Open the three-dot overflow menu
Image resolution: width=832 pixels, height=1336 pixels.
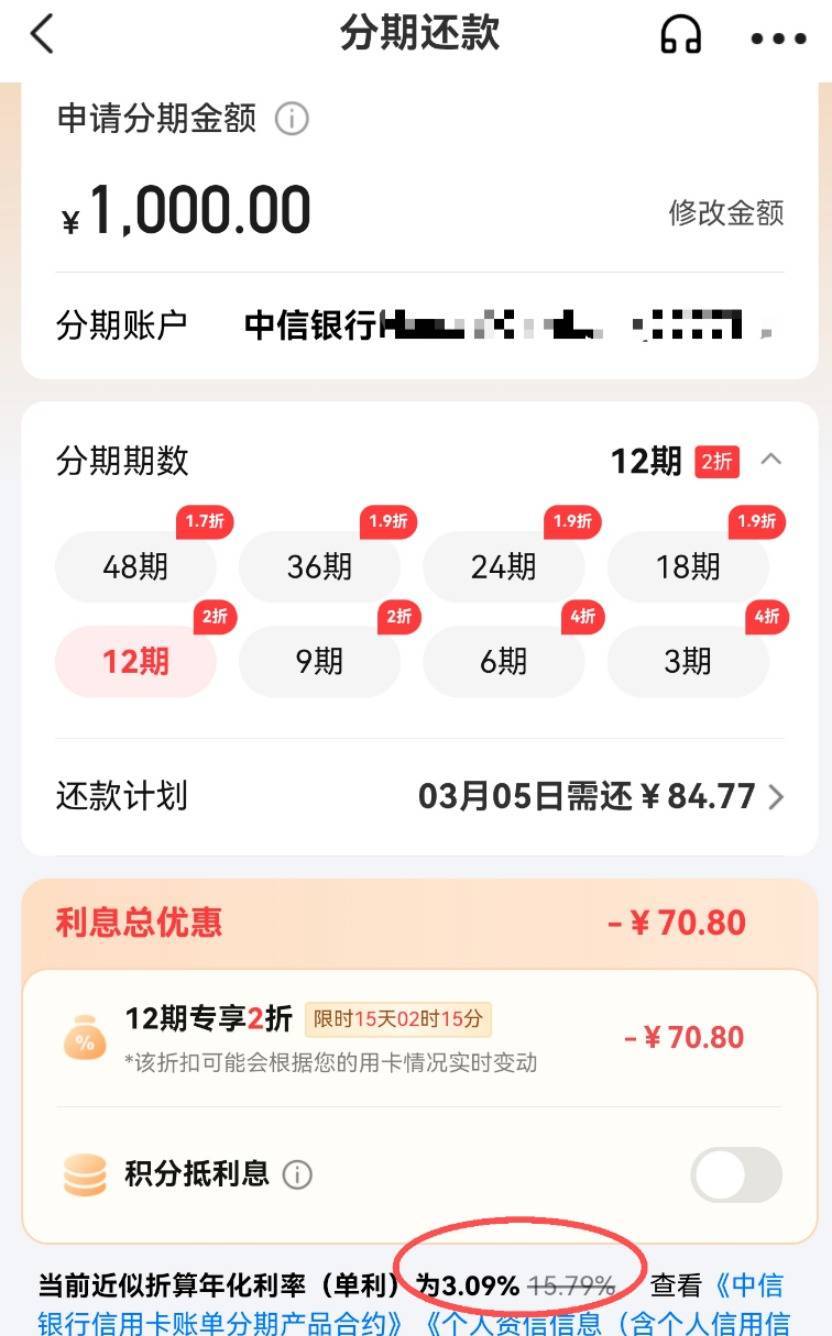(x=778, y=39)
